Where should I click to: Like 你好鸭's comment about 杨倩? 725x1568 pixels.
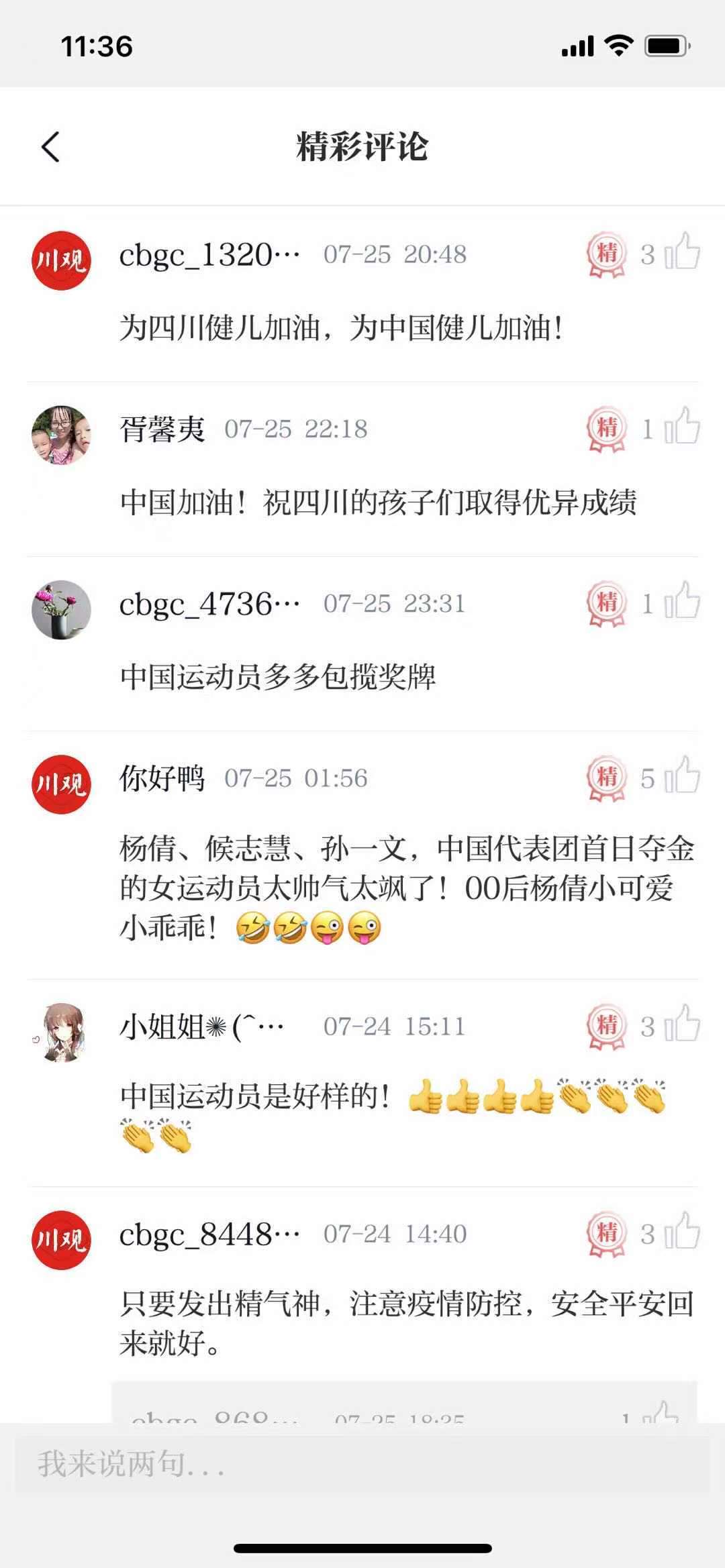click(x=682, y=777)
